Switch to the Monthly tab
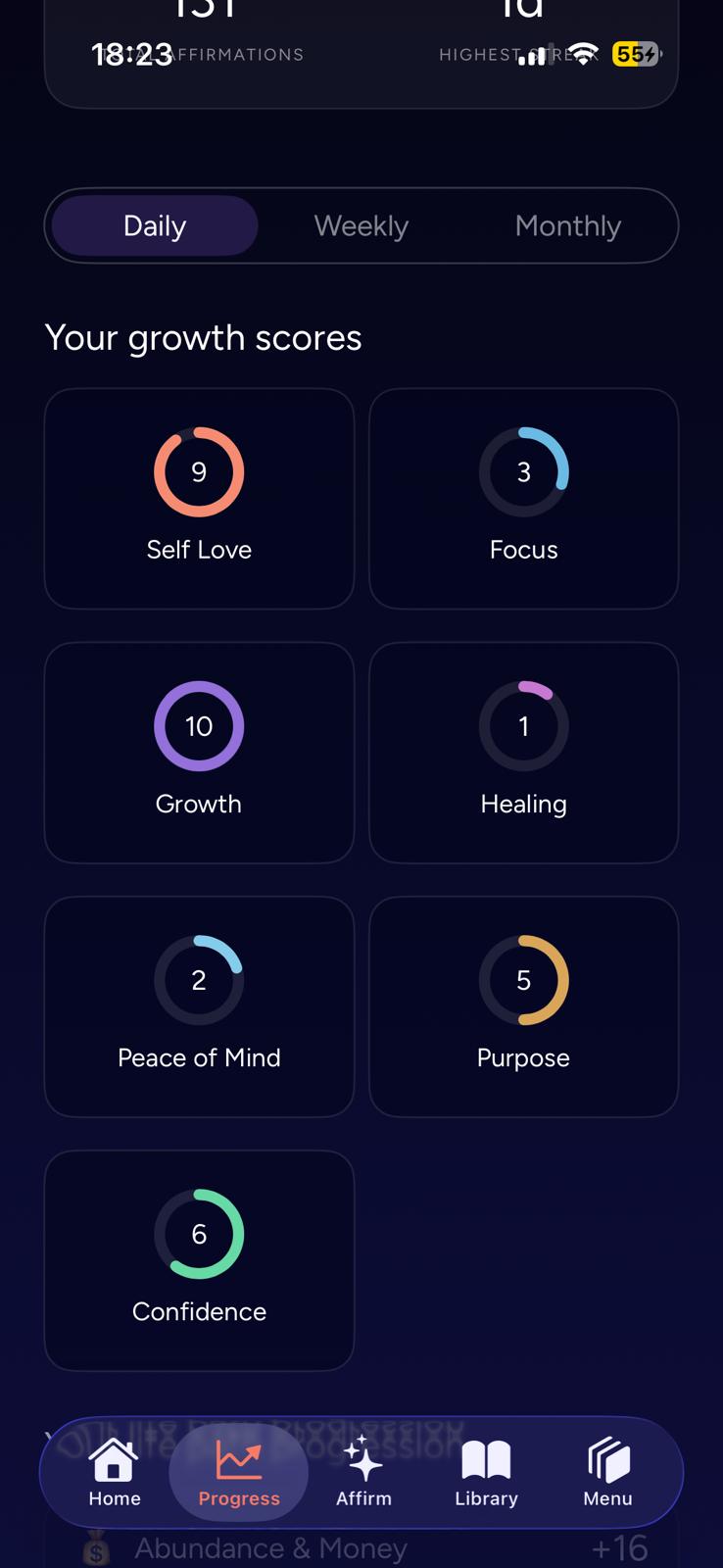 pyautogui.click(x=567, y=225)
